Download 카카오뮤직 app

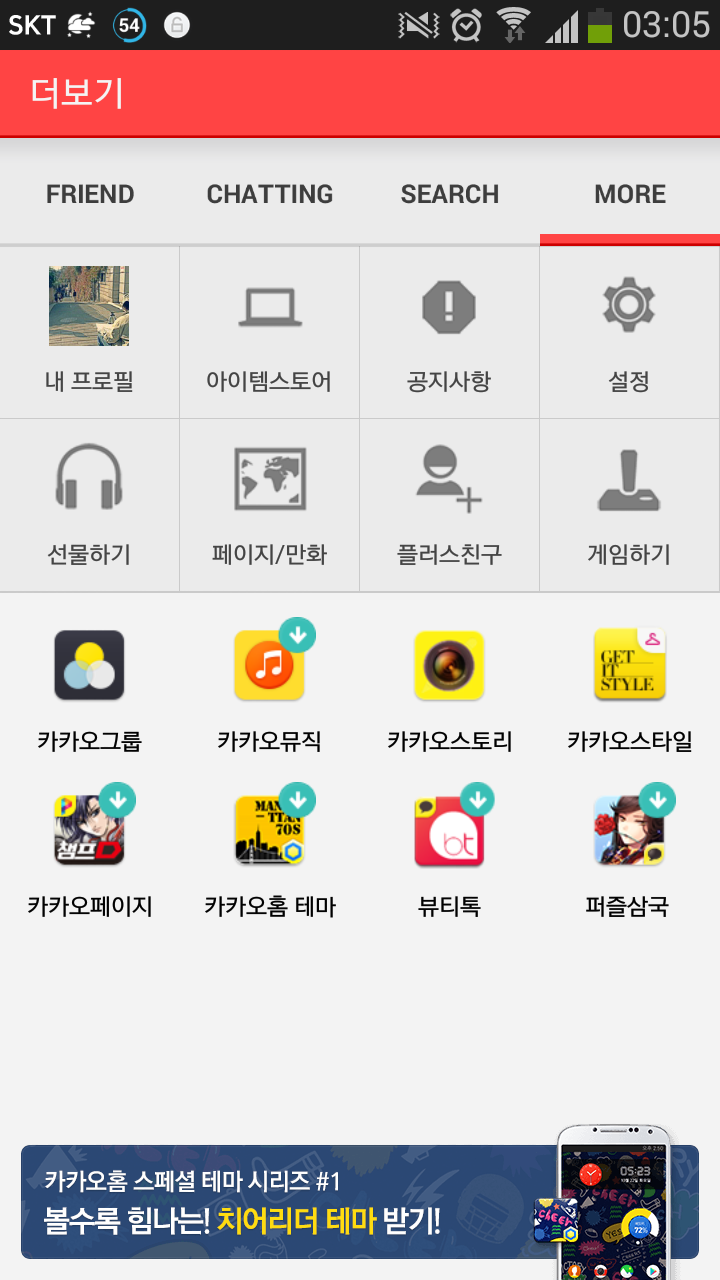coord(270,685)
